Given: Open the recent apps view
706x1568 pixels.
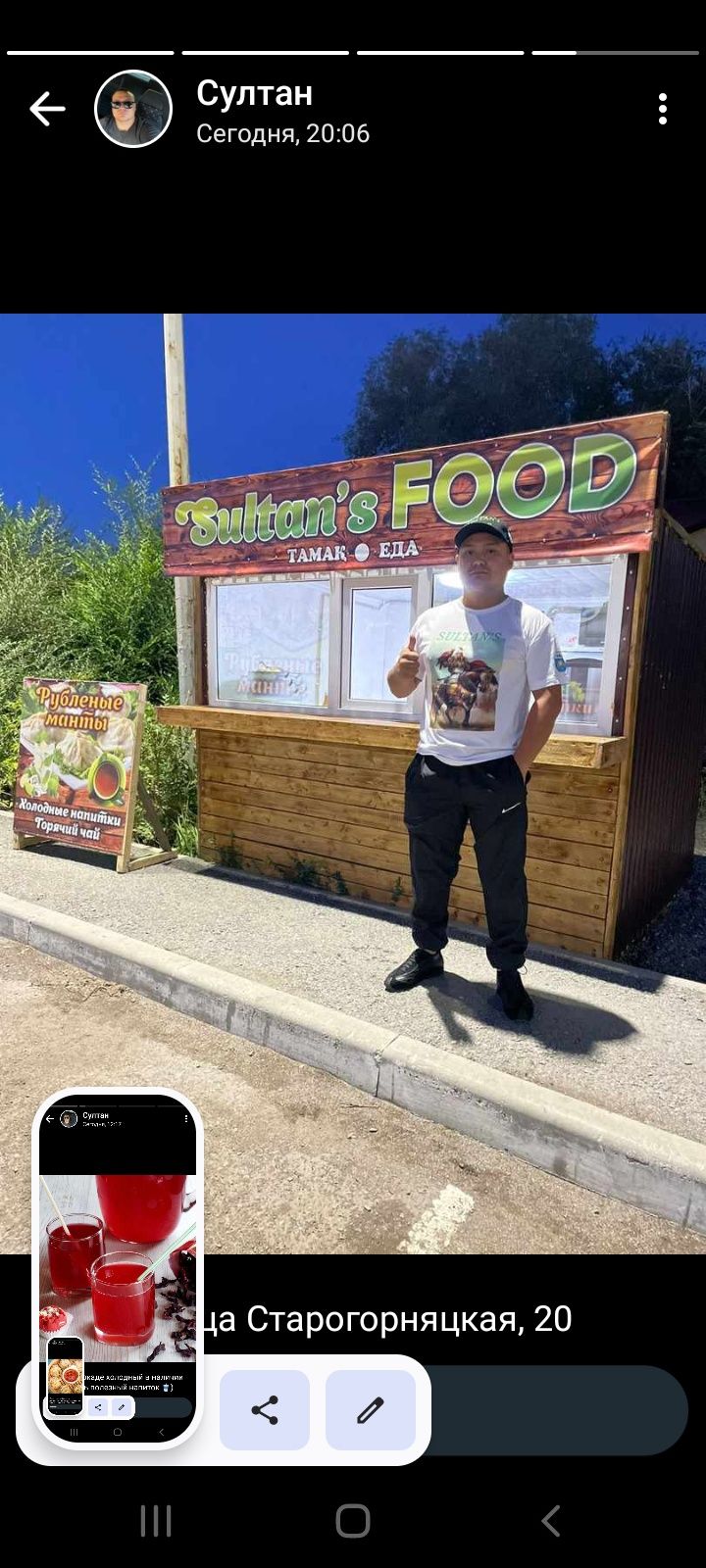Looking at the screenshot, I should (x=156, y=1521).
